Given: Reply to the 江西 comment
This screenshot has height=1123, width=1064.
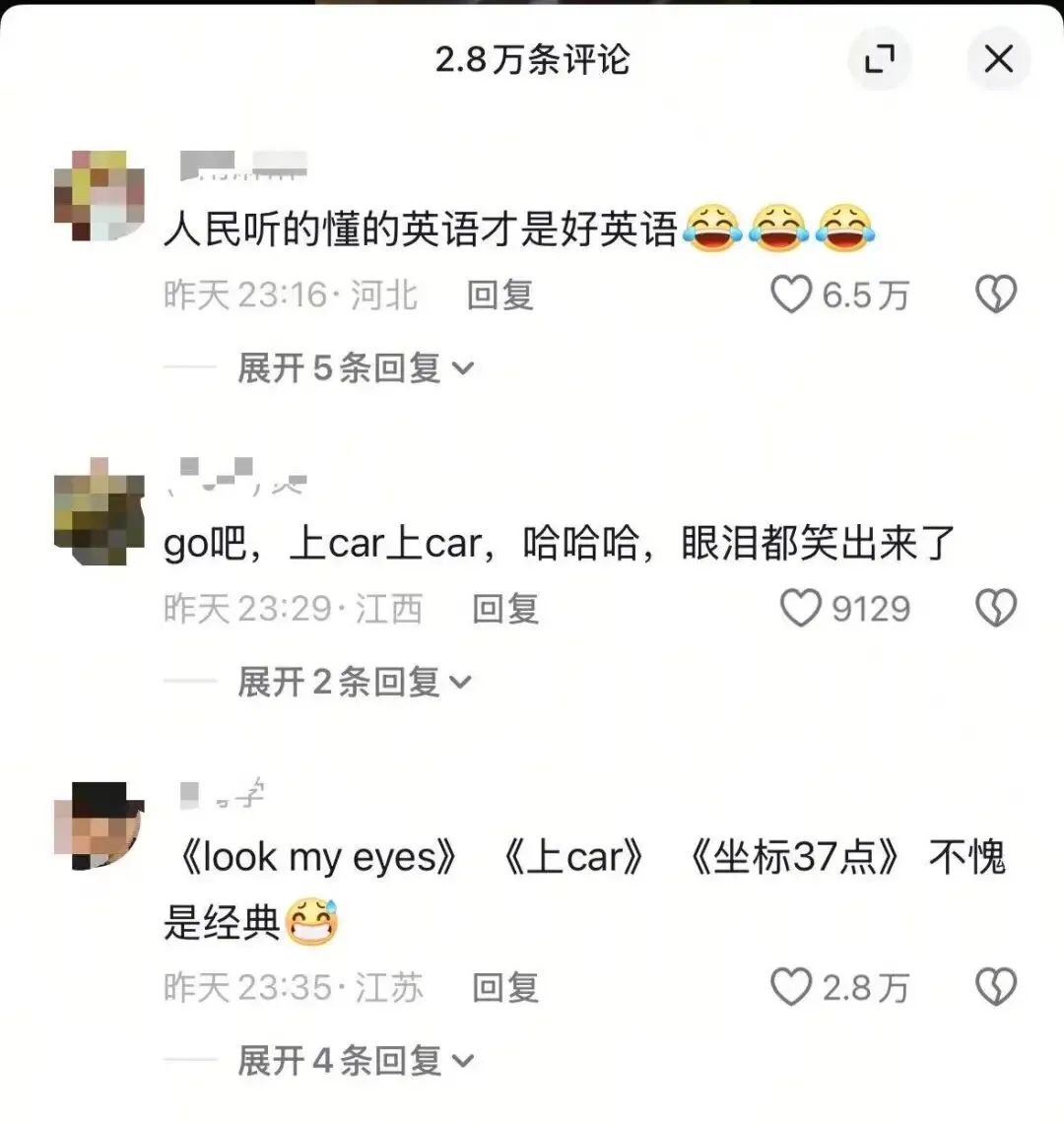Looking at the screenshot, I should pyautogui.click(x=505, y=608).
